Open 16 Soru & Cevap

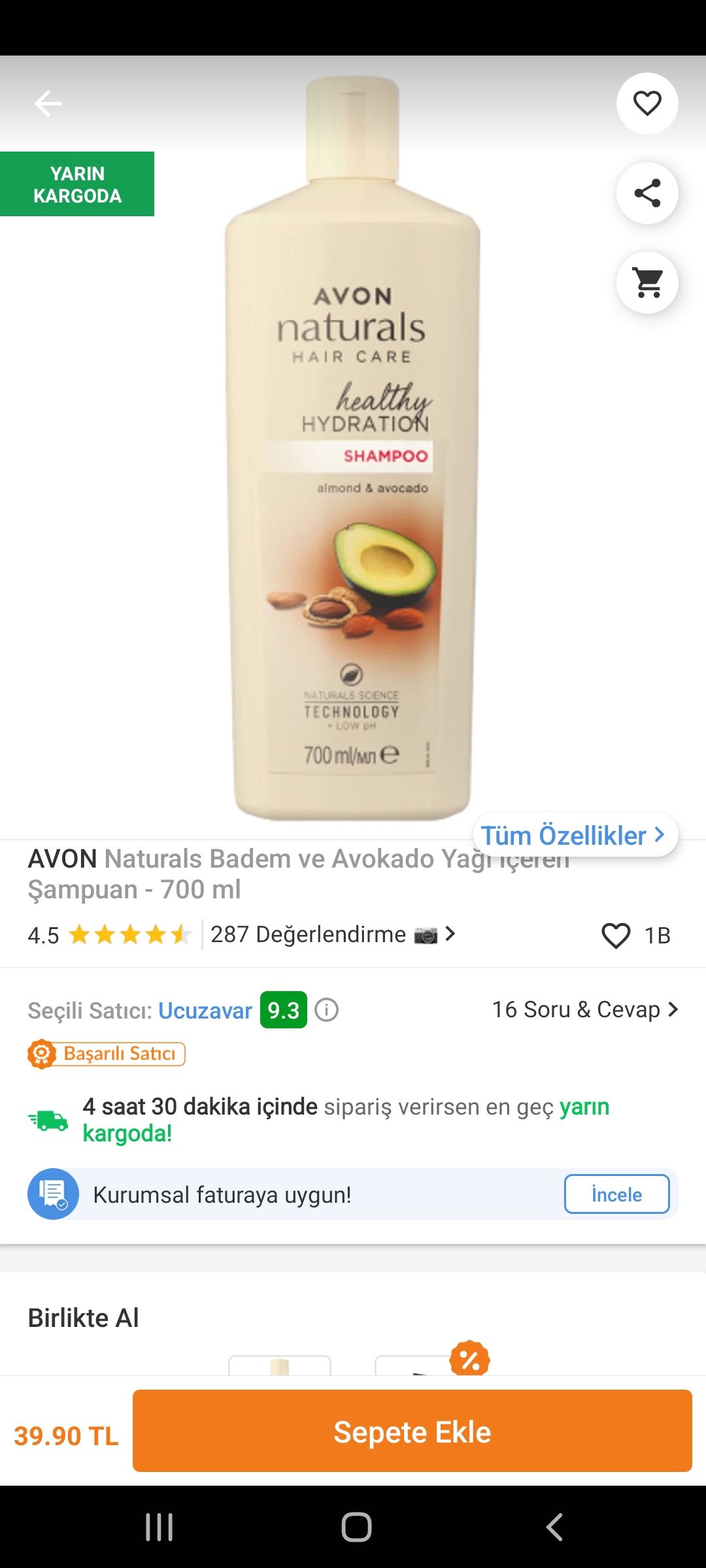click(585, 1009)
